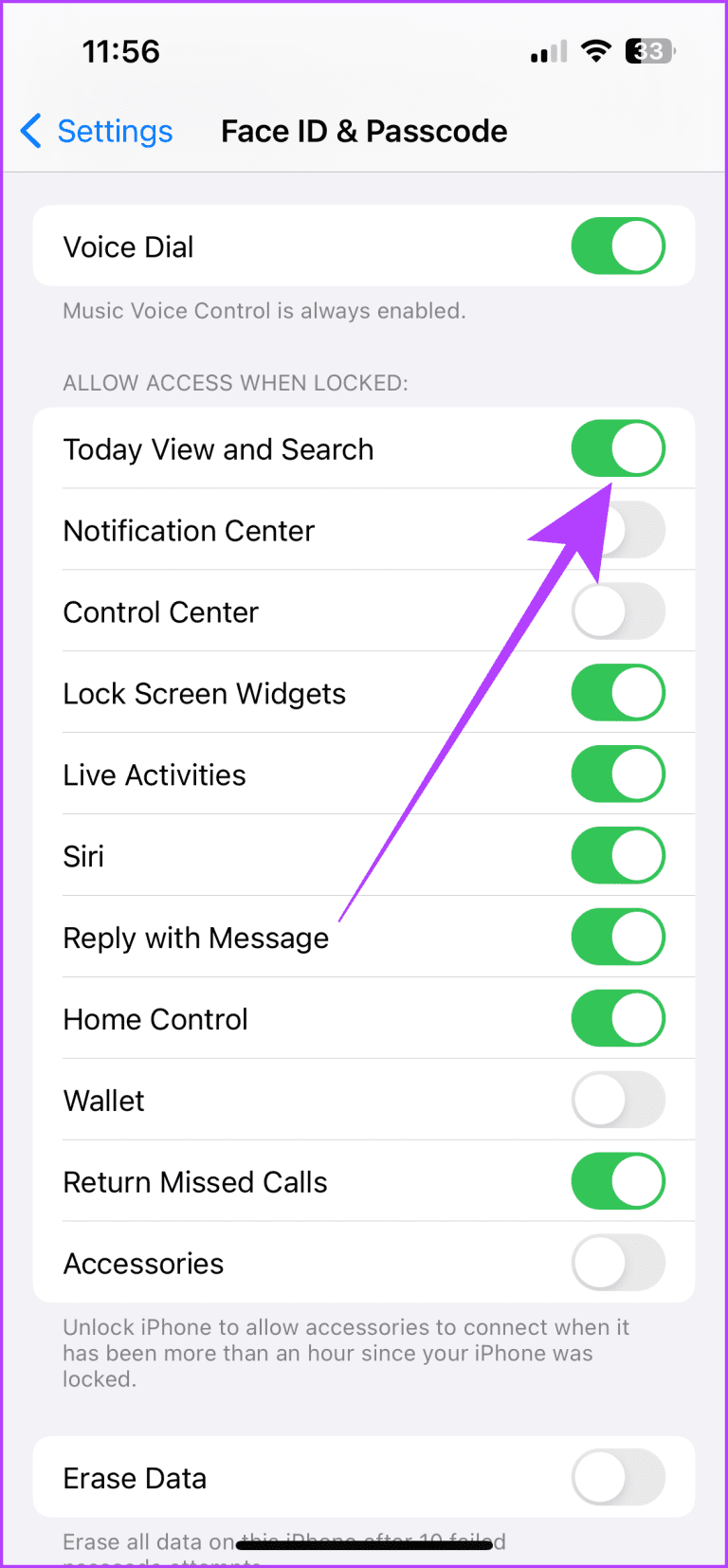The height and width of the screenshot is (1568, 728).
Task: Enable Control Center access when locked
Action: (x=618, y=611)
